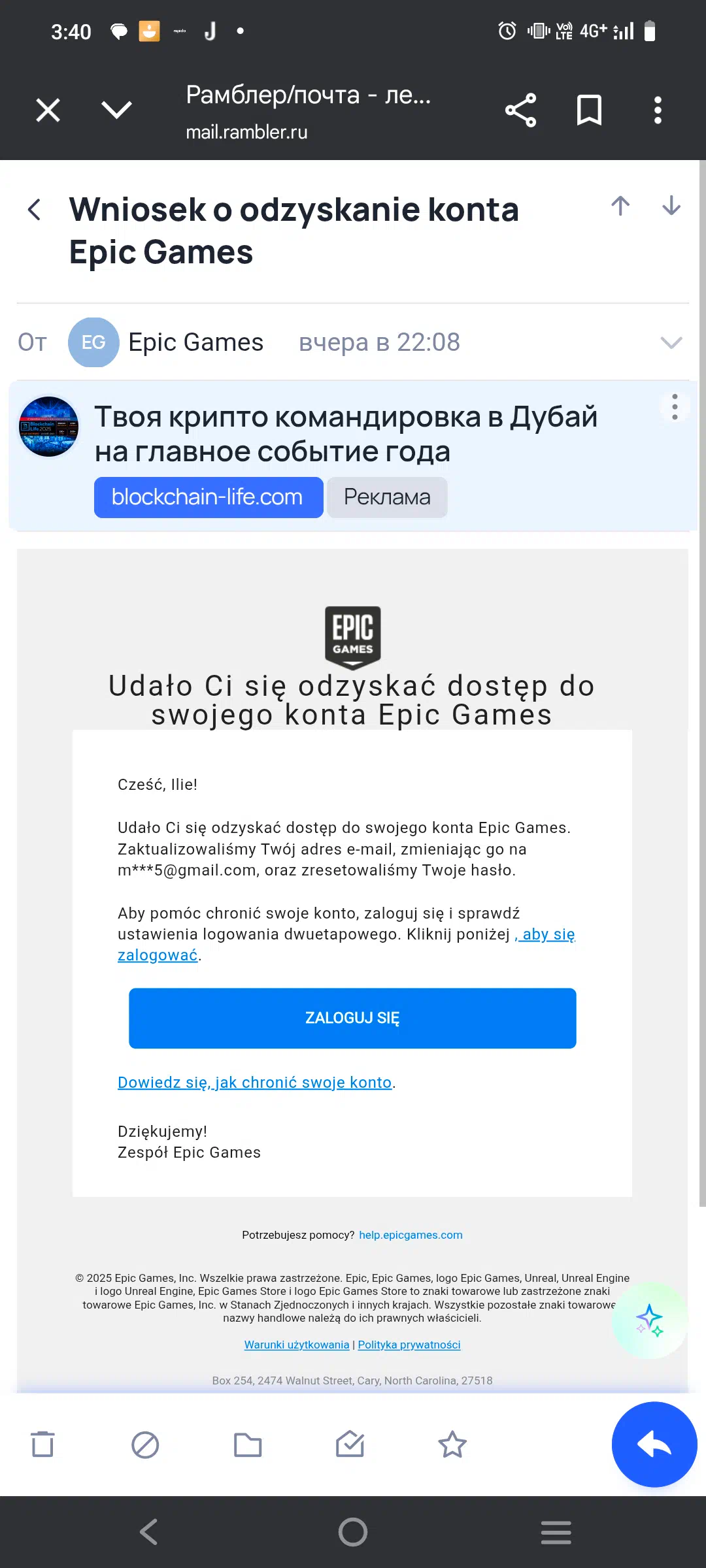
Task: Tap the blue ZALOGUJ SIĘ button
Action: coord(352,1018)
